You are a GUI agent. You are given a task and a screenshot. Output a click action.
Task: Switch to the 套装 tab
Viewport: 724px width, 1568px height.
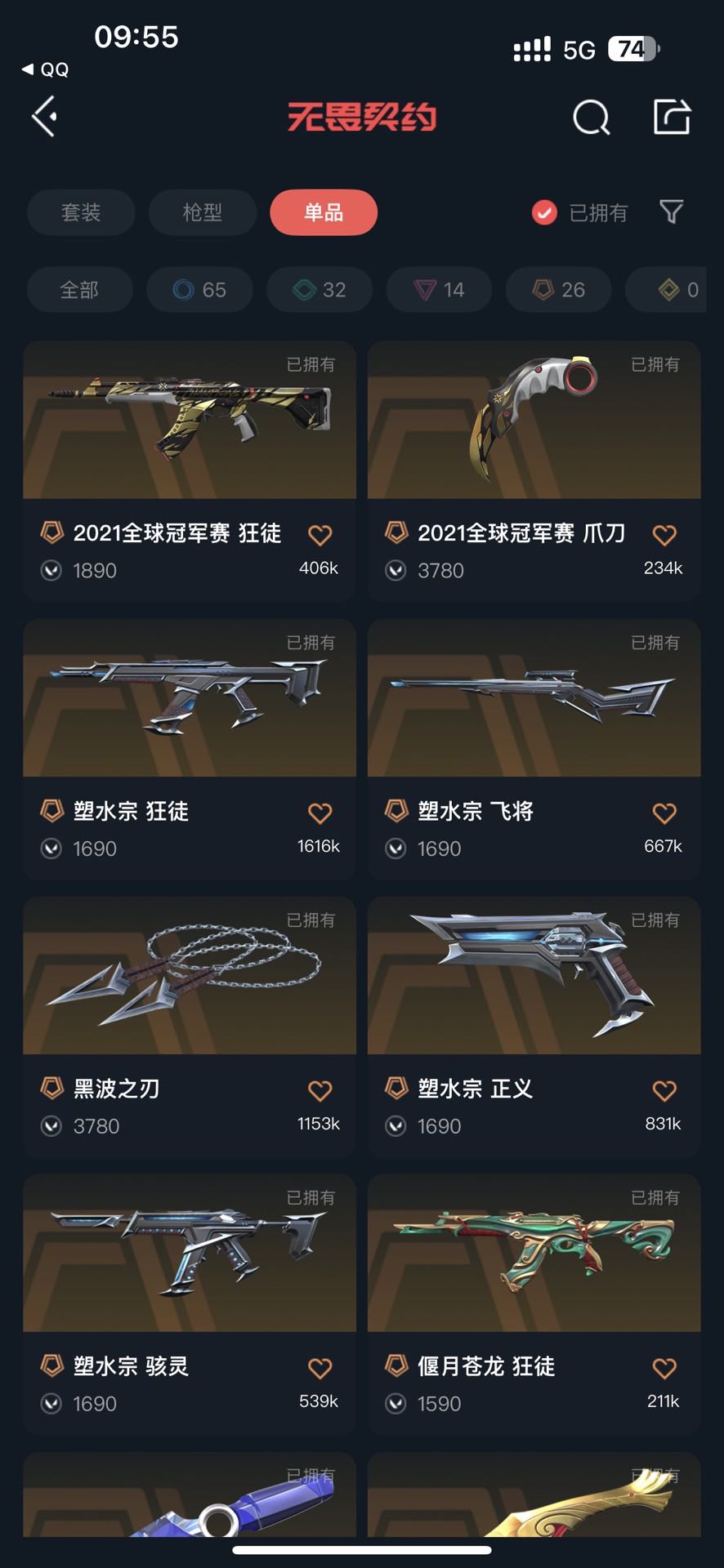(81, 212)
